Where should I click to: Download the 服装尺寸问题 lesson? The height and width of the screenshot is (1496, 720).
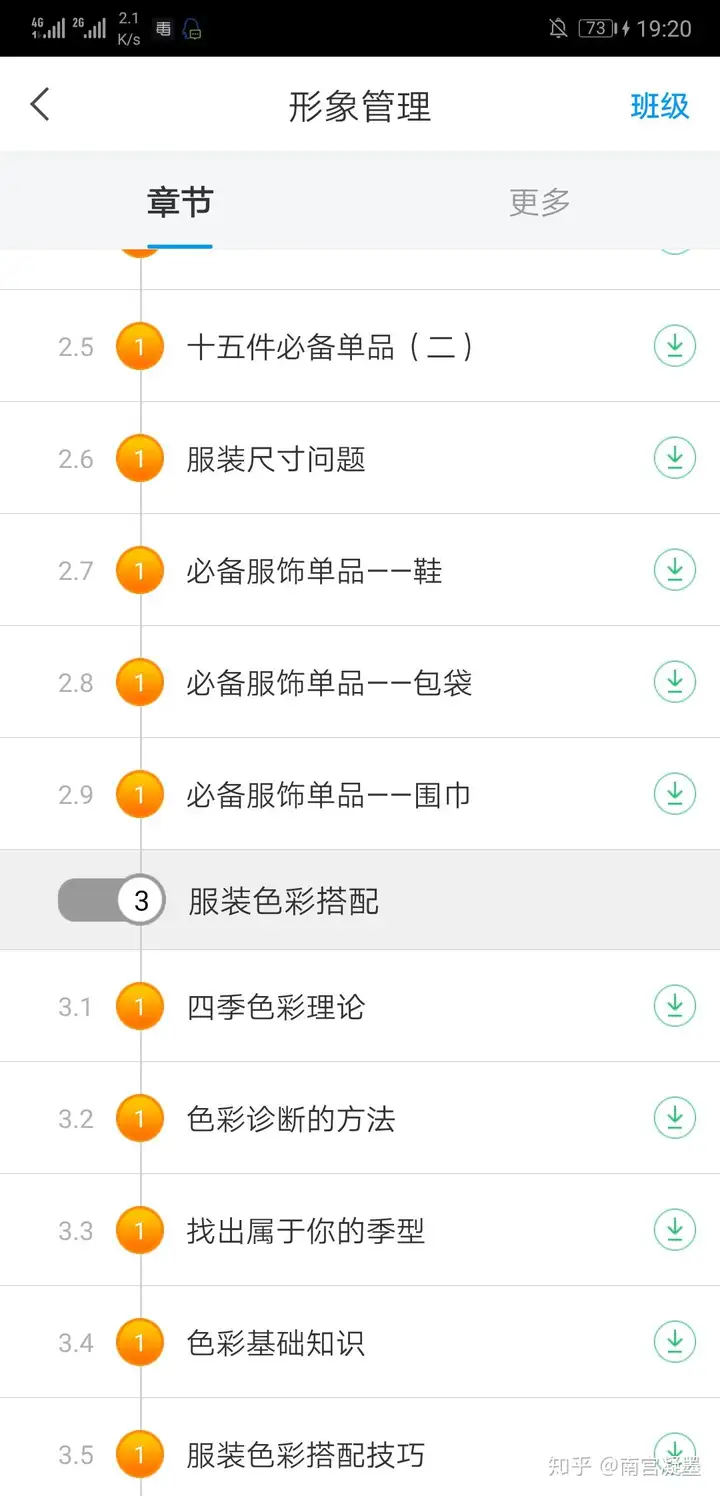[675, 458]
